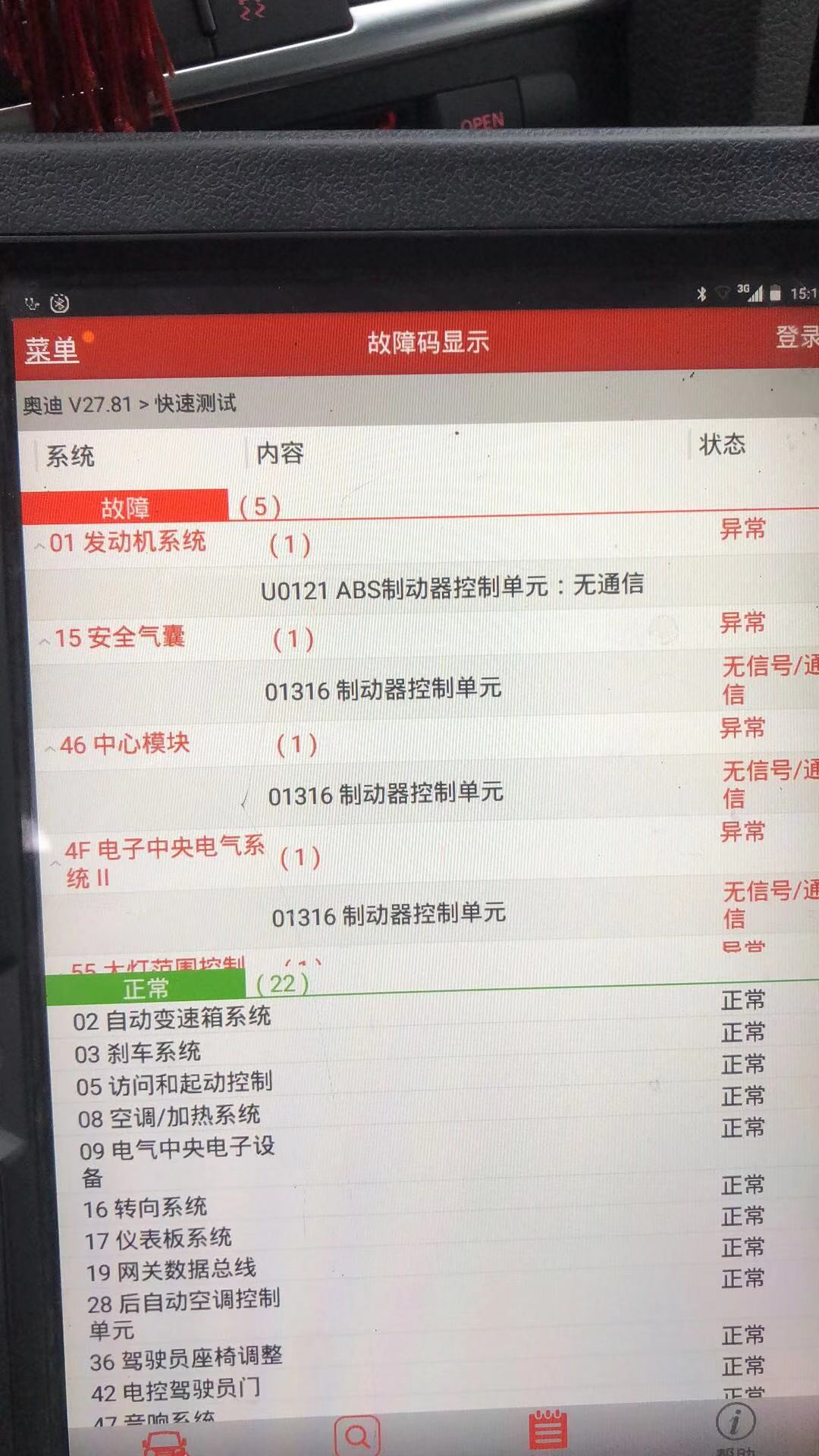Viewport: 819px width, 1456px height.
Task: Collapse the 正常 normal section header
Action: click(146, 988)
